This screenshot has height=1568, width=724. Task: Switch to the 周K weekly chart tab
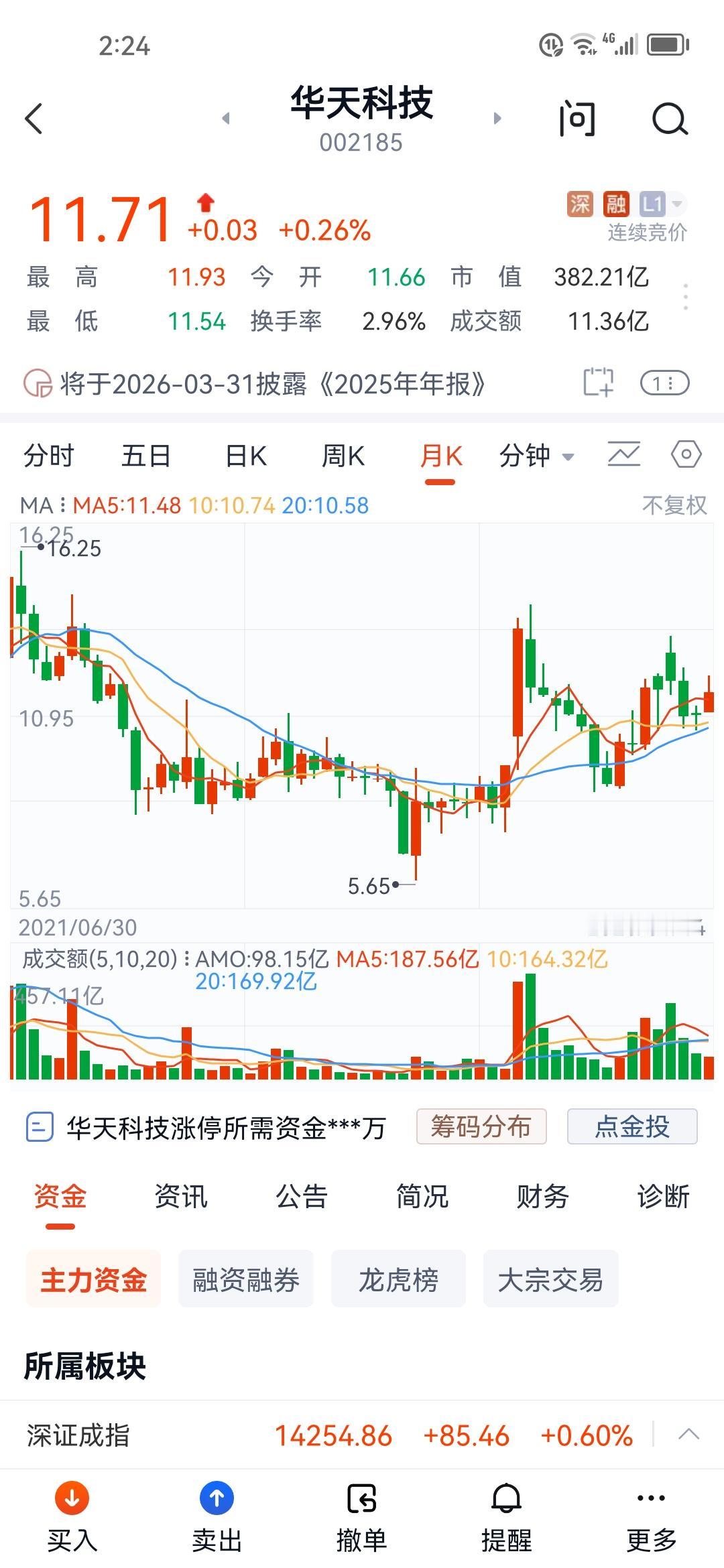click(344, 454)
